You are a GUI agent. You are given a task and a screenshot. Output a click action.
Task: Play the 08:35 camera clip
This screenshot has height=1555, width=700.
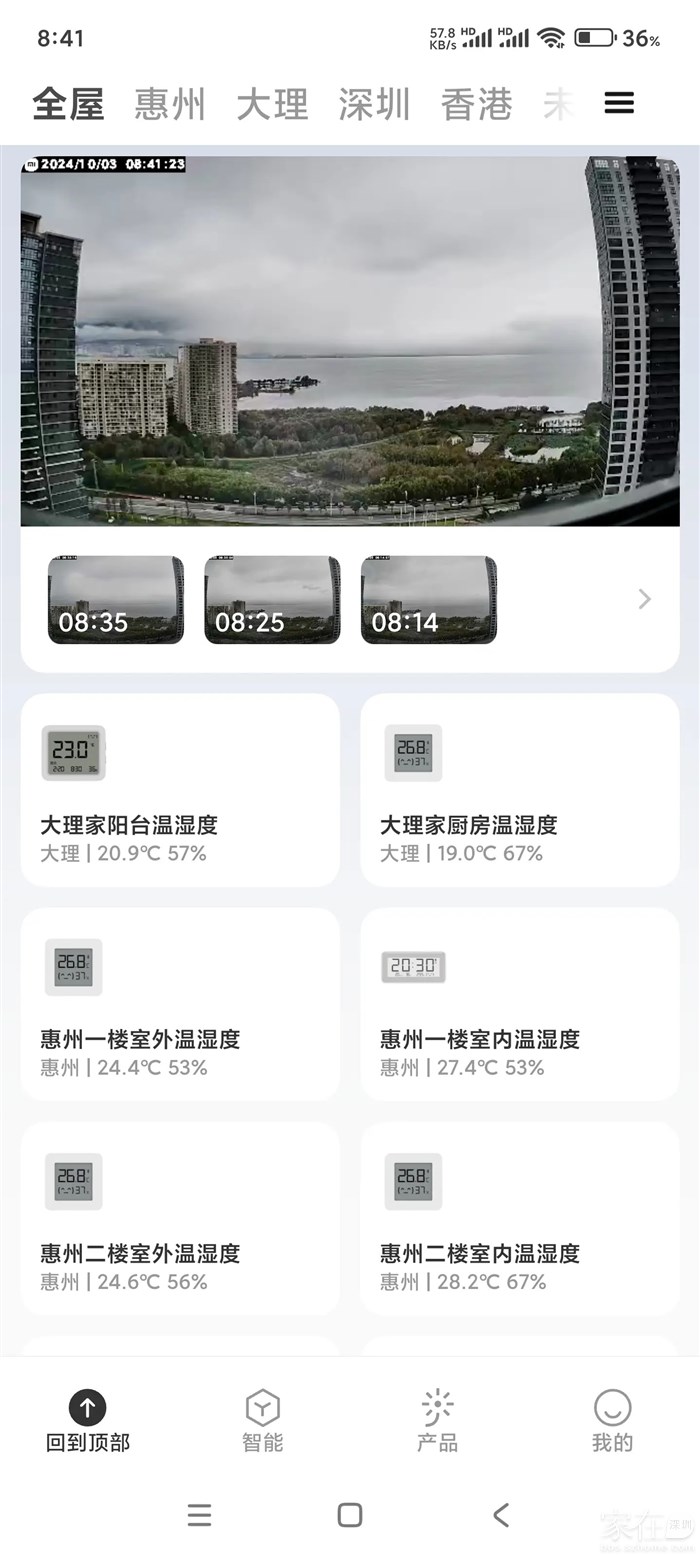point(116,600)
